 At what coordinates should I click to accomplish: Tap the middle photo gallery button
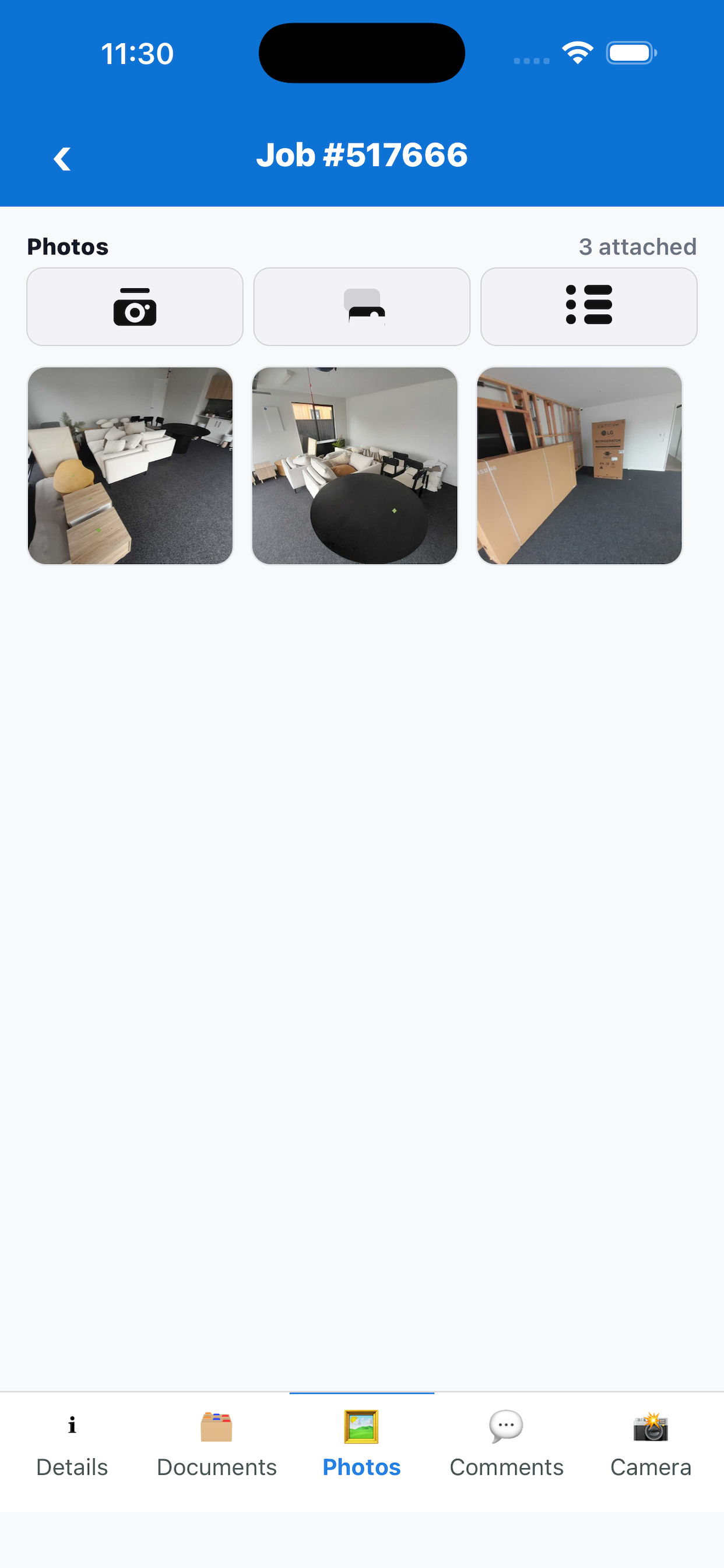coord(362,307)
